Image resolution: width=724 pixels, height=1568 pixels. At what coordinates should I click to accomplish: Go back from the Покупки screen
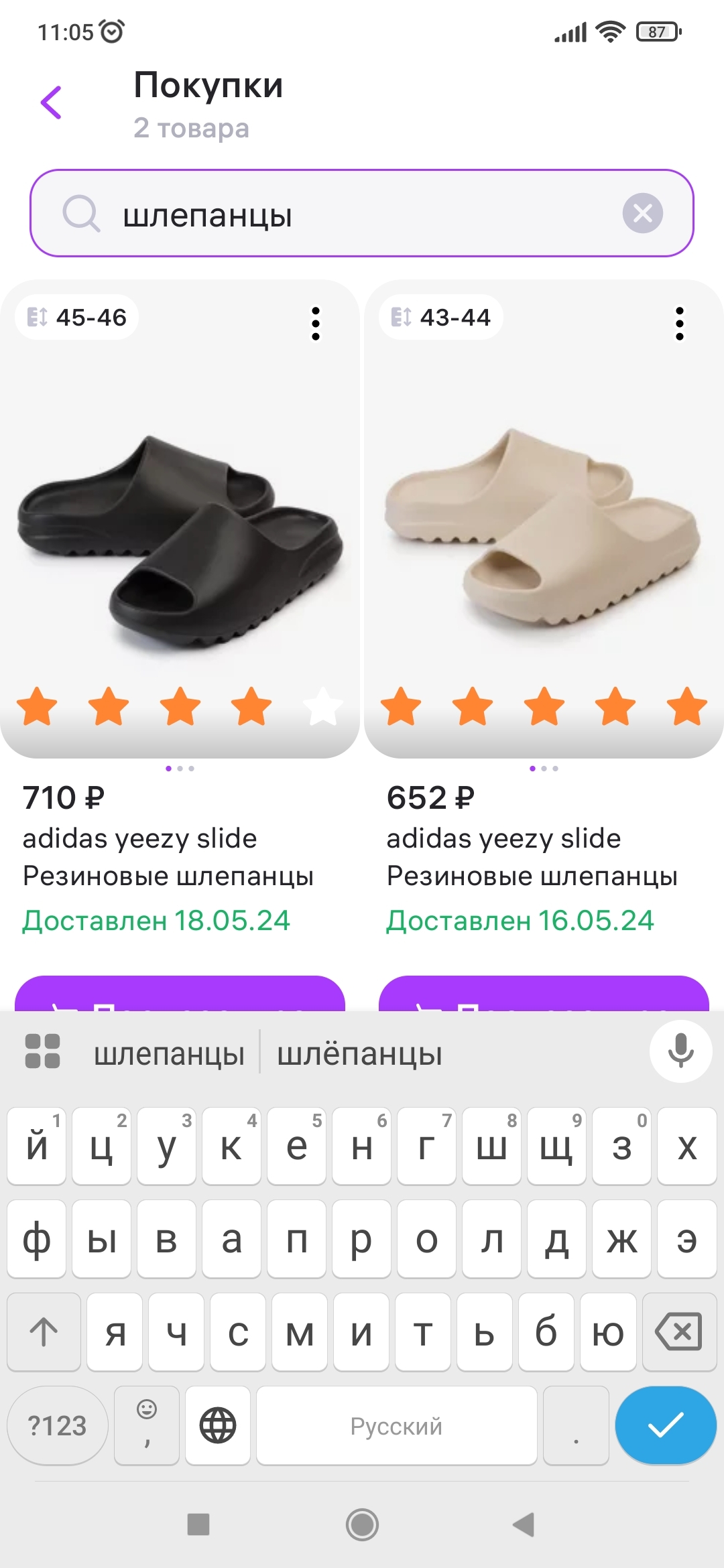click(x=52, y=103)
